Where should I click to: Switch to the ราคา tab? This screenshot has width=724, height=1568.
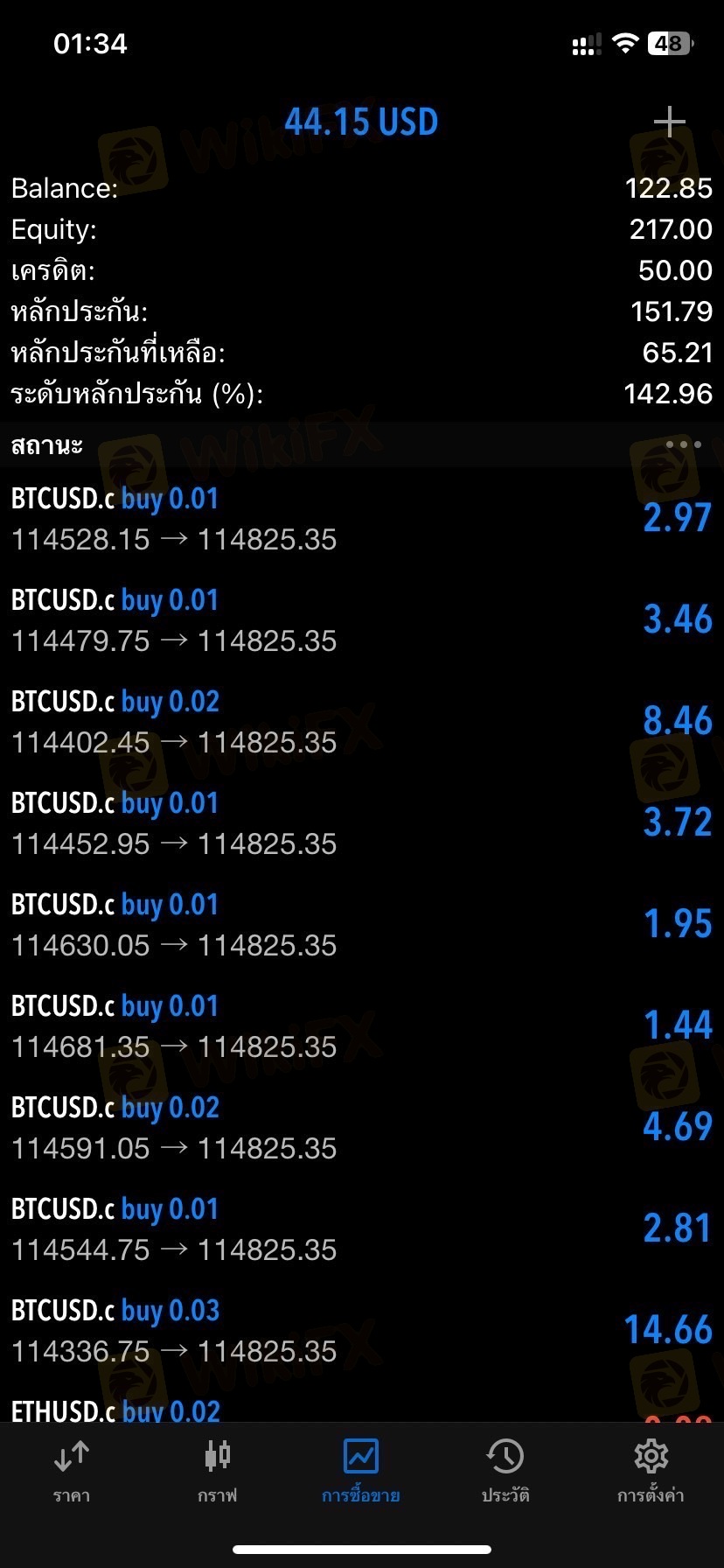pyautogui.click(x=72, y=1472)
